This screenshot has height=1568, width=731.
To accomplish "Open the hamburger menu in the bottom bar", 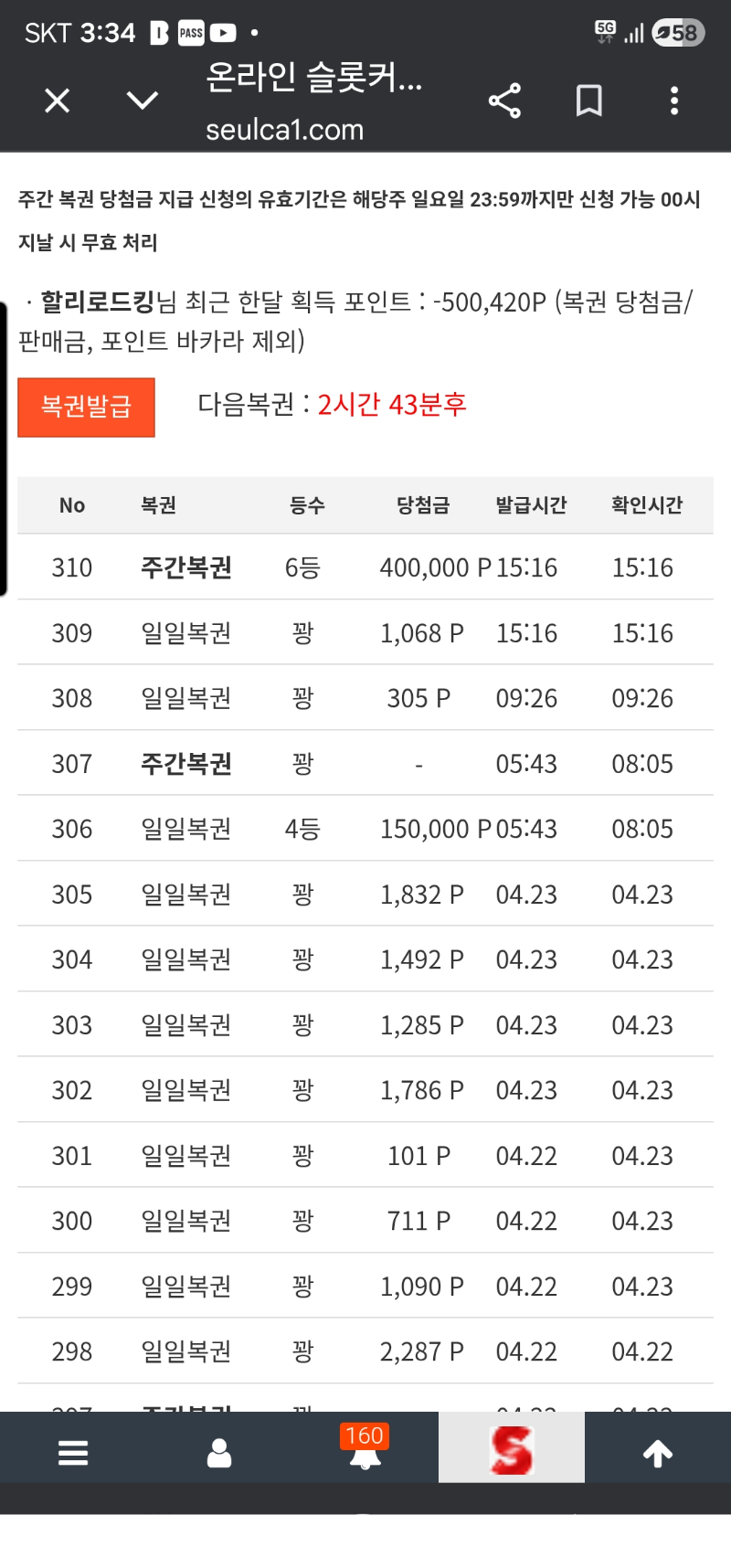I will [x=73, y=1452].
